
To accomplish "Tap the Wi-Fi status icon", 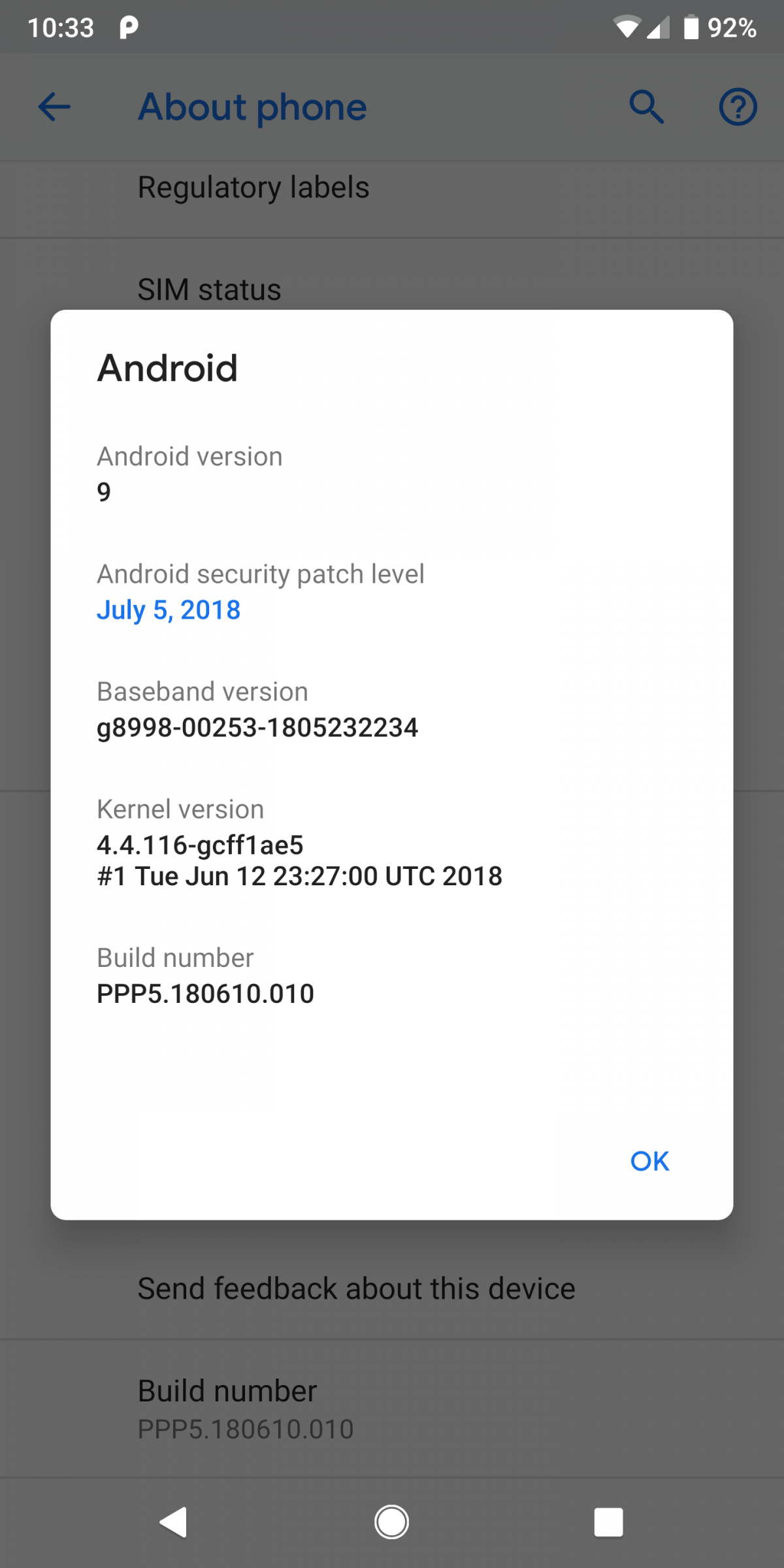I will pyautogui.click(x=627, y=26).
